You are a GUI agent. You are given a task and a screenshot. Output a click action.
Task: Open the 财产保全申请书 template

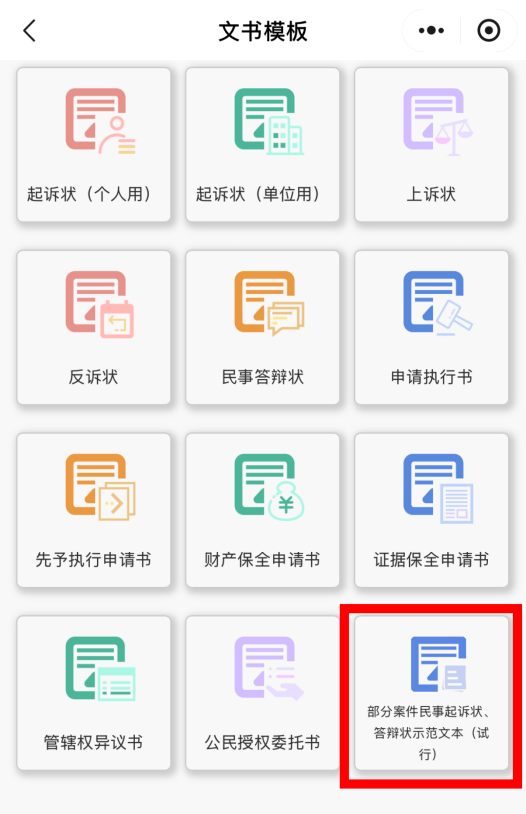tap(262, 510)
